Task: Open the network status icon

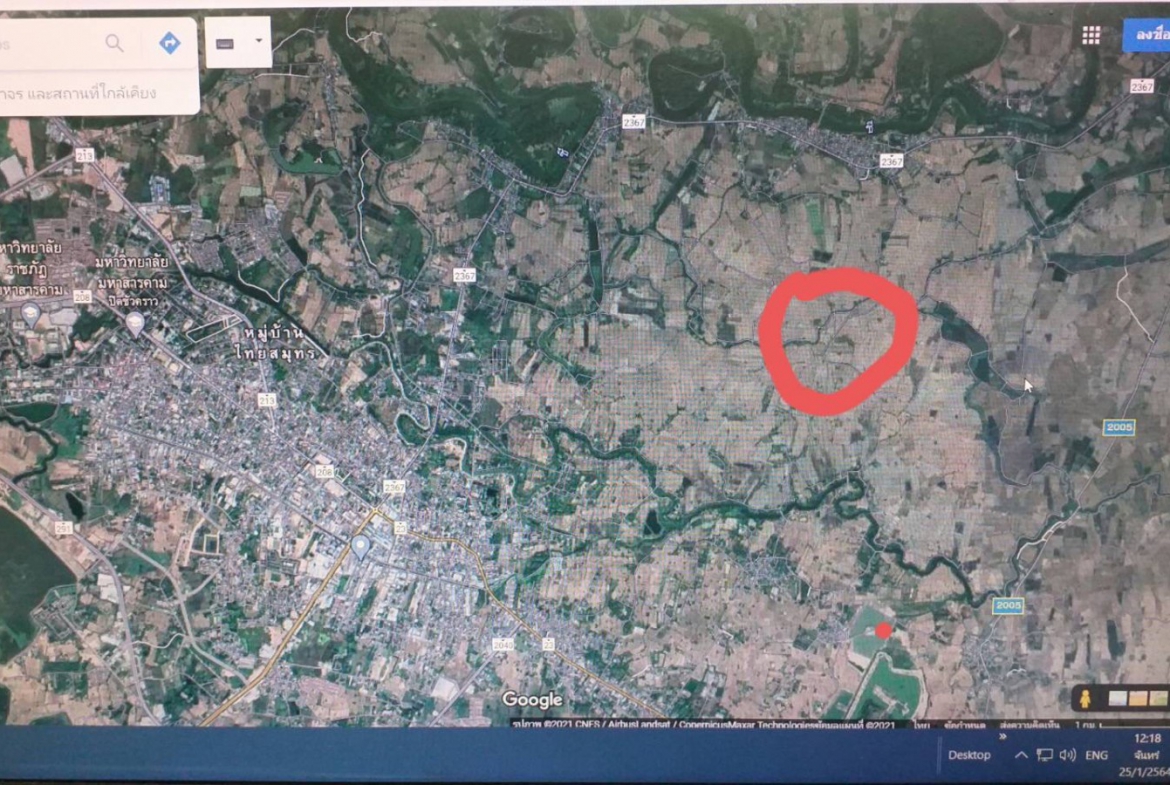Action: click(1044, 755)
